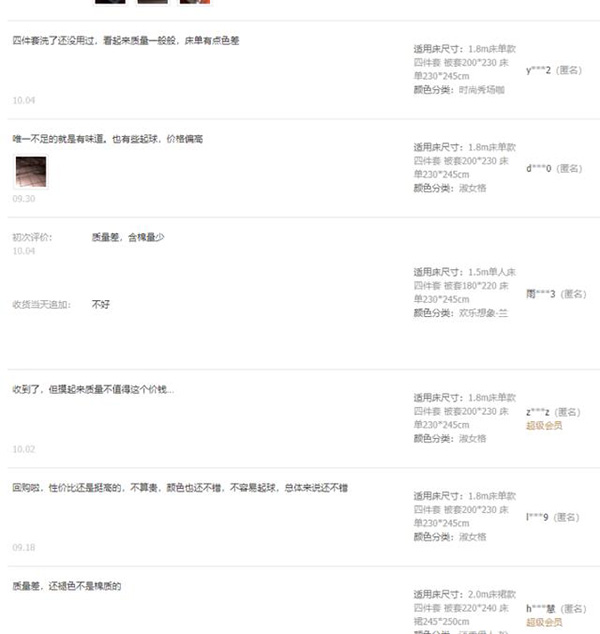Open the photo in the 唯一不足的就是有味道 review
The width and height of the screenshot is (600, 634).
coord(30,172)
